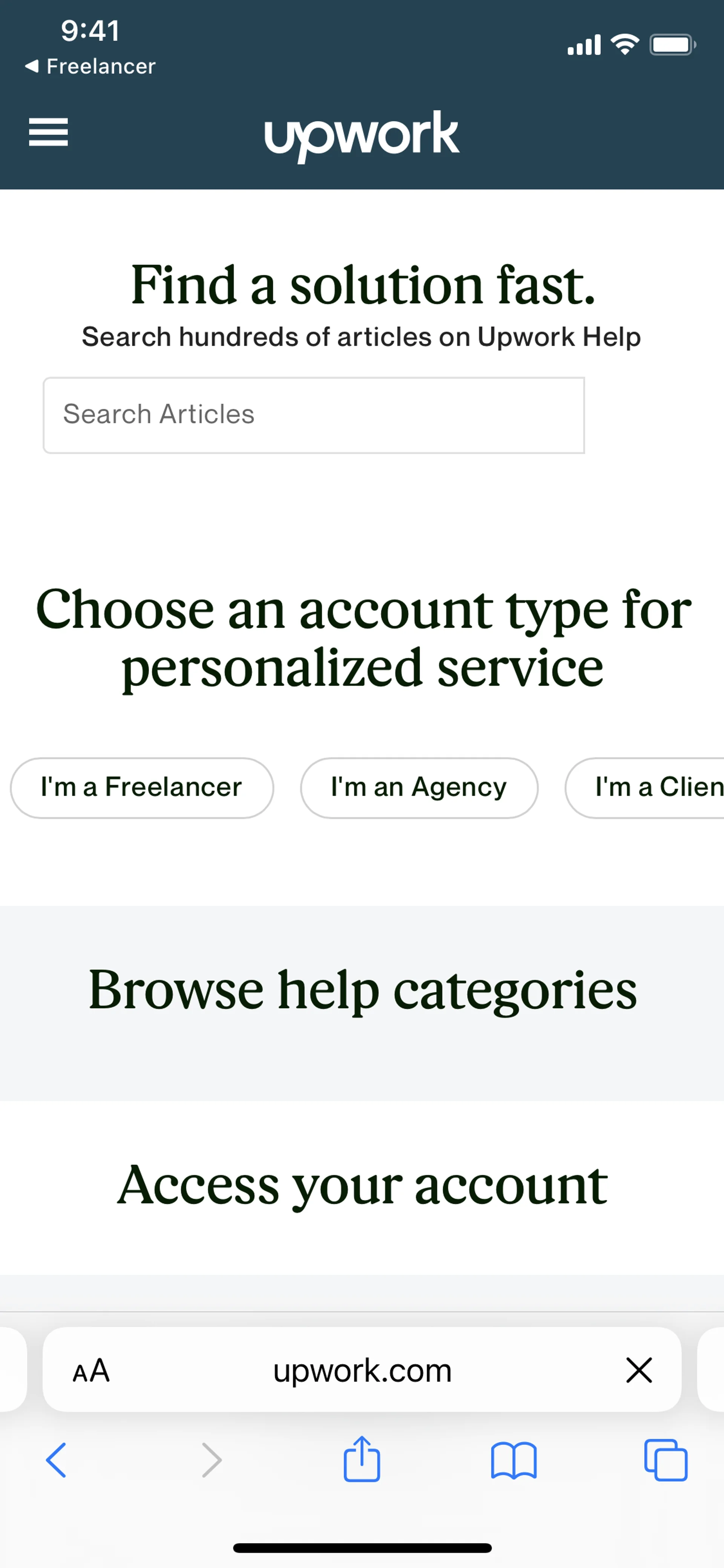Select I'm a Freelancer
The height and width of the screenshot is (1568, 724).
[141, 788]
